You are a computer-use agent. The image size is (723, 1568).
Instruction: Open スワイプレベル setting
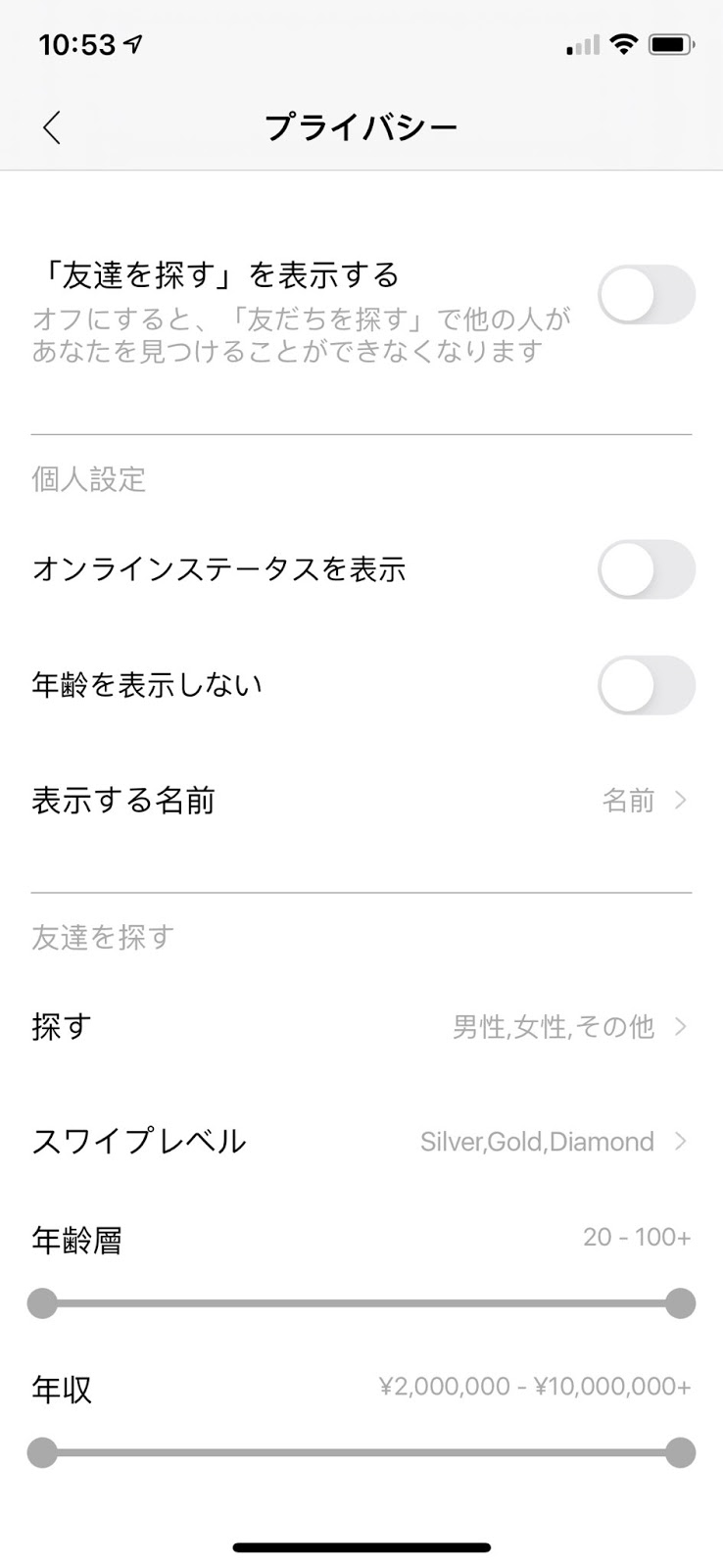pyautogui.click(x=361, y=1142)
